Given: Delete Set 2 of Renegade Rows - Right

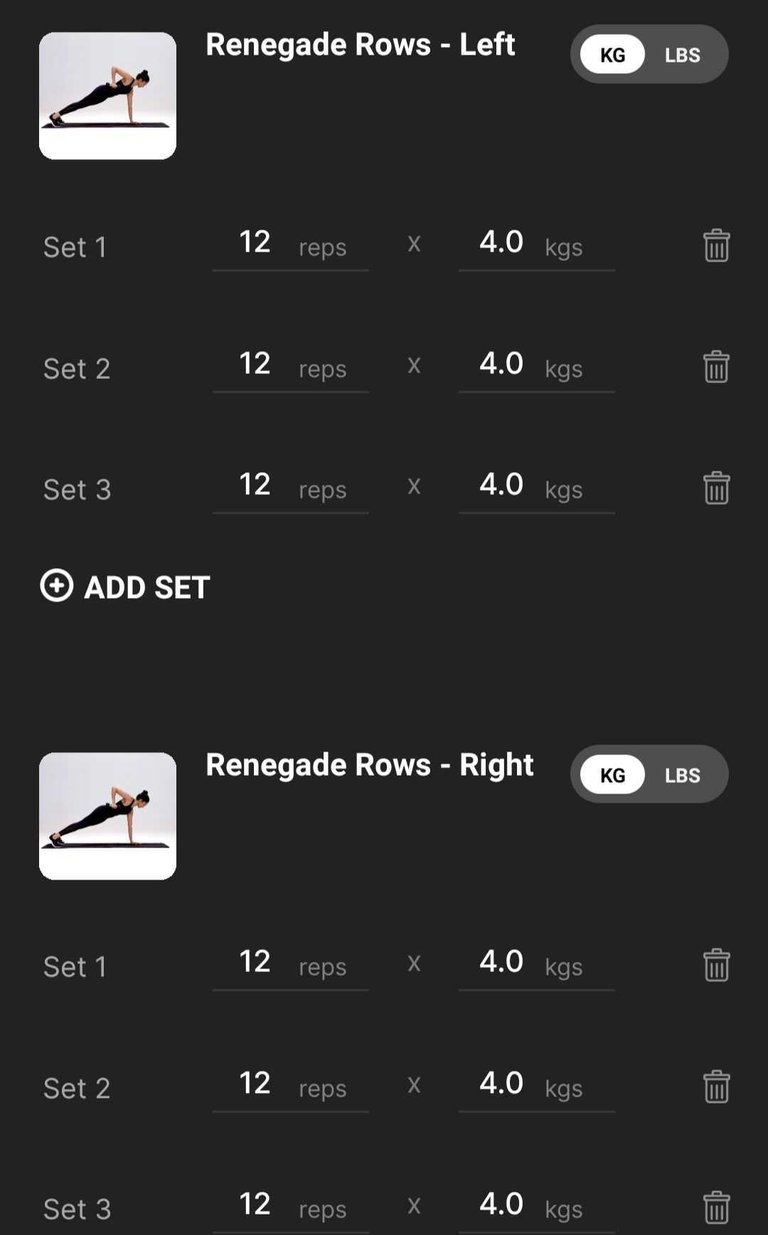Looking at the screenshot, I should tap(716, 1087).
